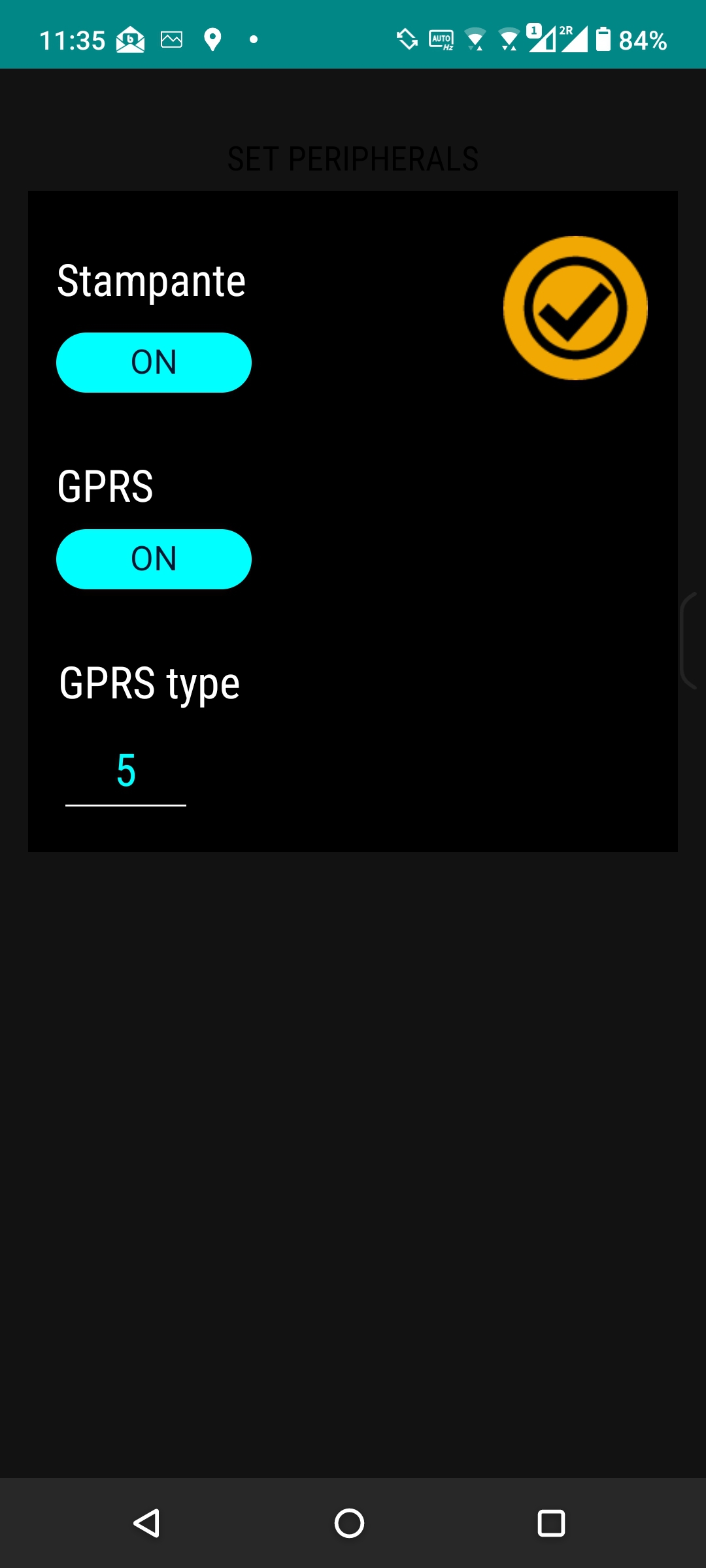Toggle the GPRS ON button
Screen dimensions: 706x1568
[154, 559]
